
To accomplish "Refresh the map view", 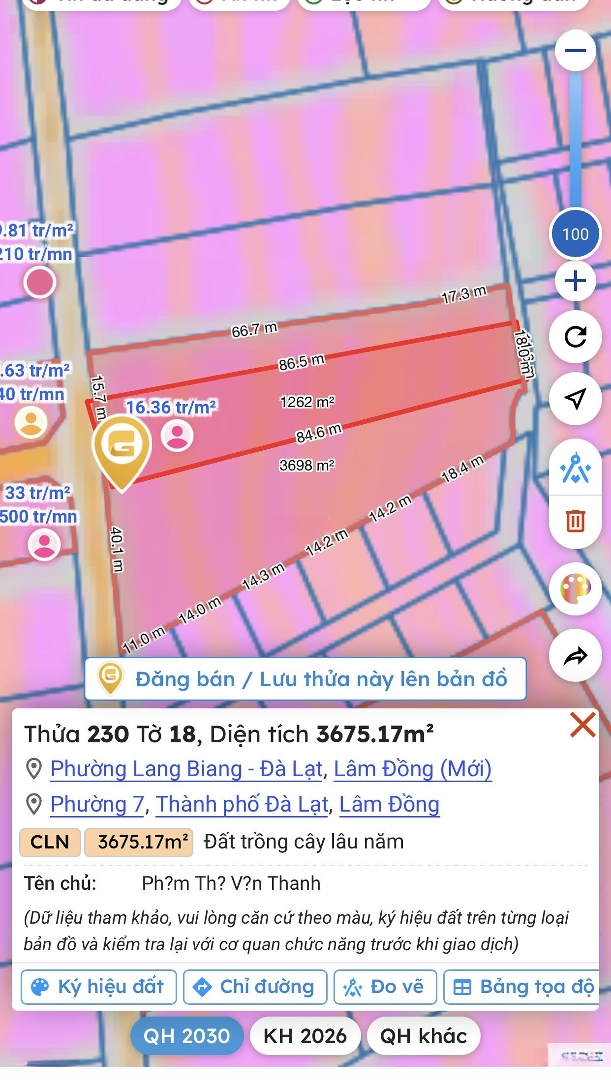I will click(575, 337).
